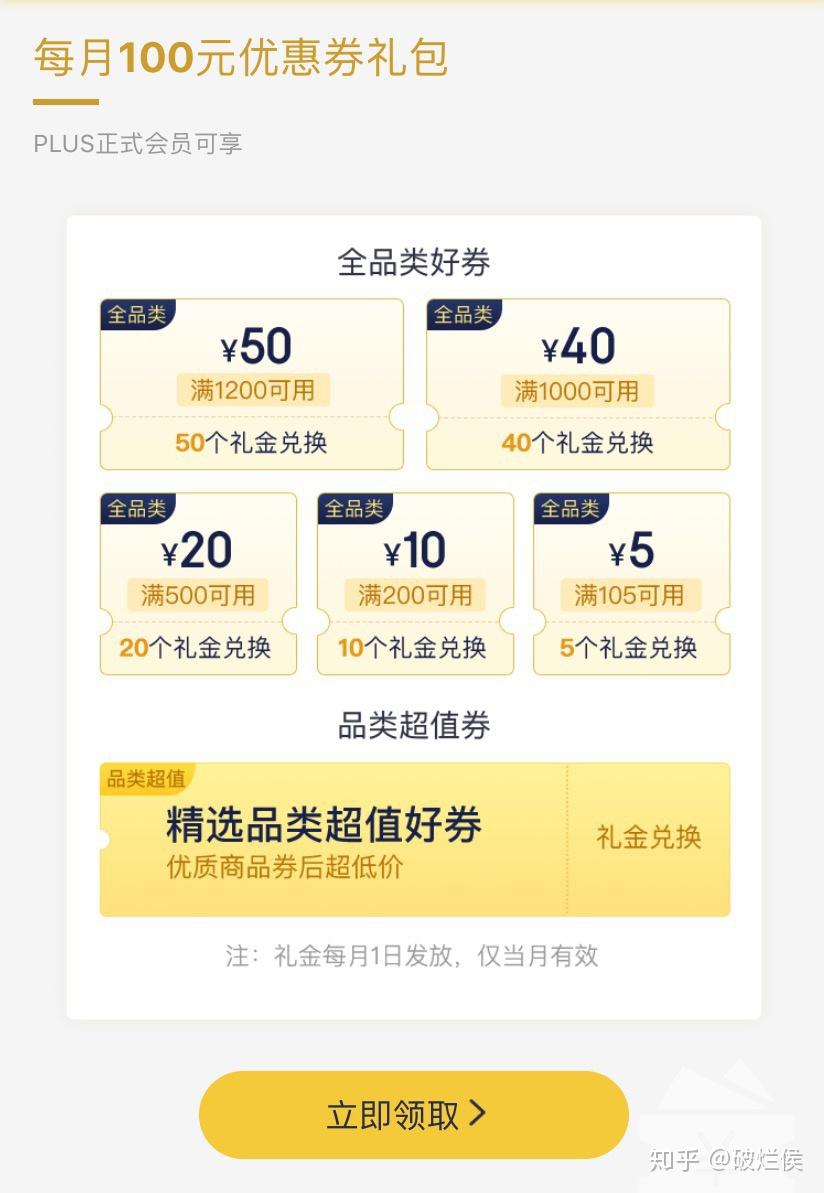Select the ¥50 coupon for orders over 1200
The image size is (824, 1193).
pos(252,384)
